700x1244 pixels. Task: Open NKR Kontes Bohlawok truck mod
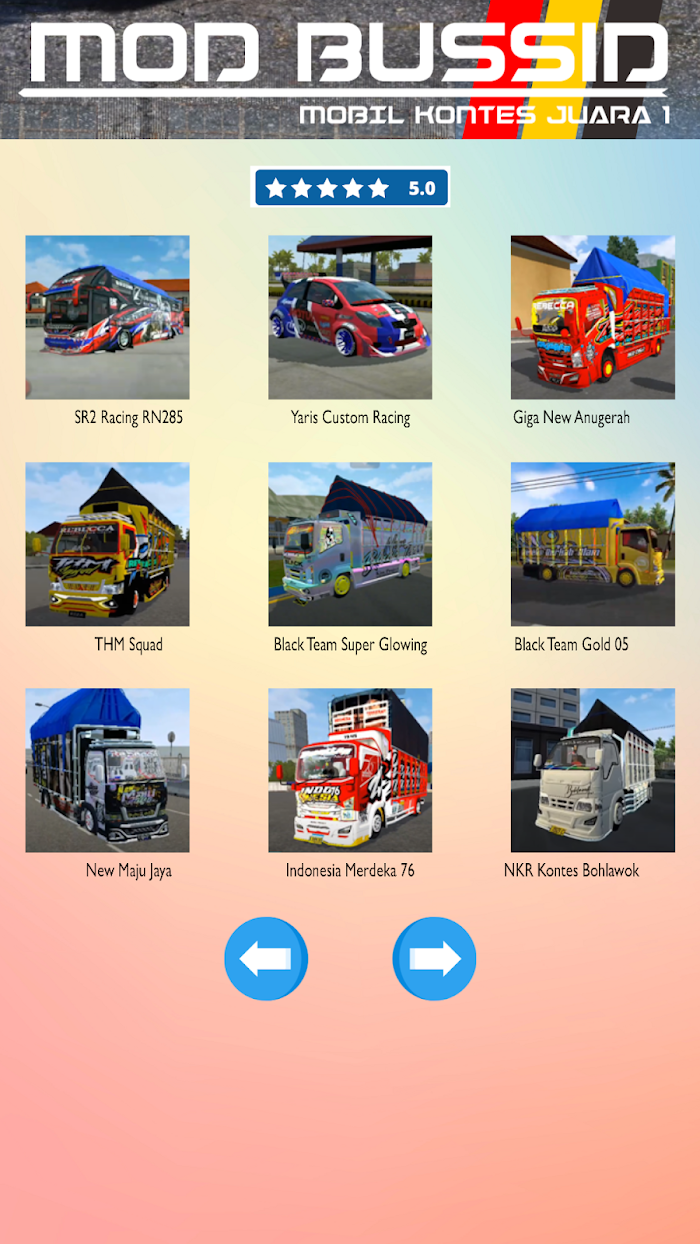(x=593, y=770)
